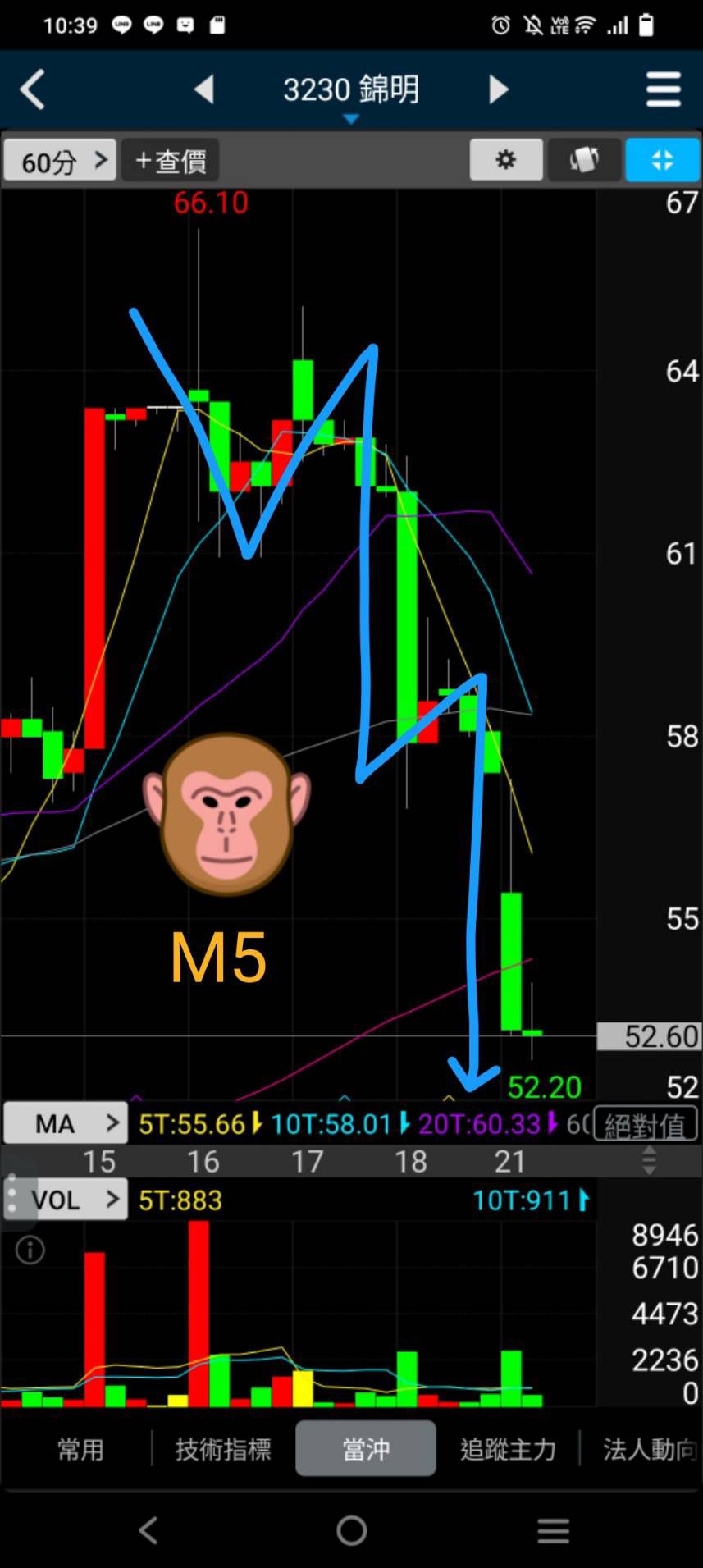This screenshot has width=703, height=1568.
Task: Tap the system home button
Action: (351, 1530)
